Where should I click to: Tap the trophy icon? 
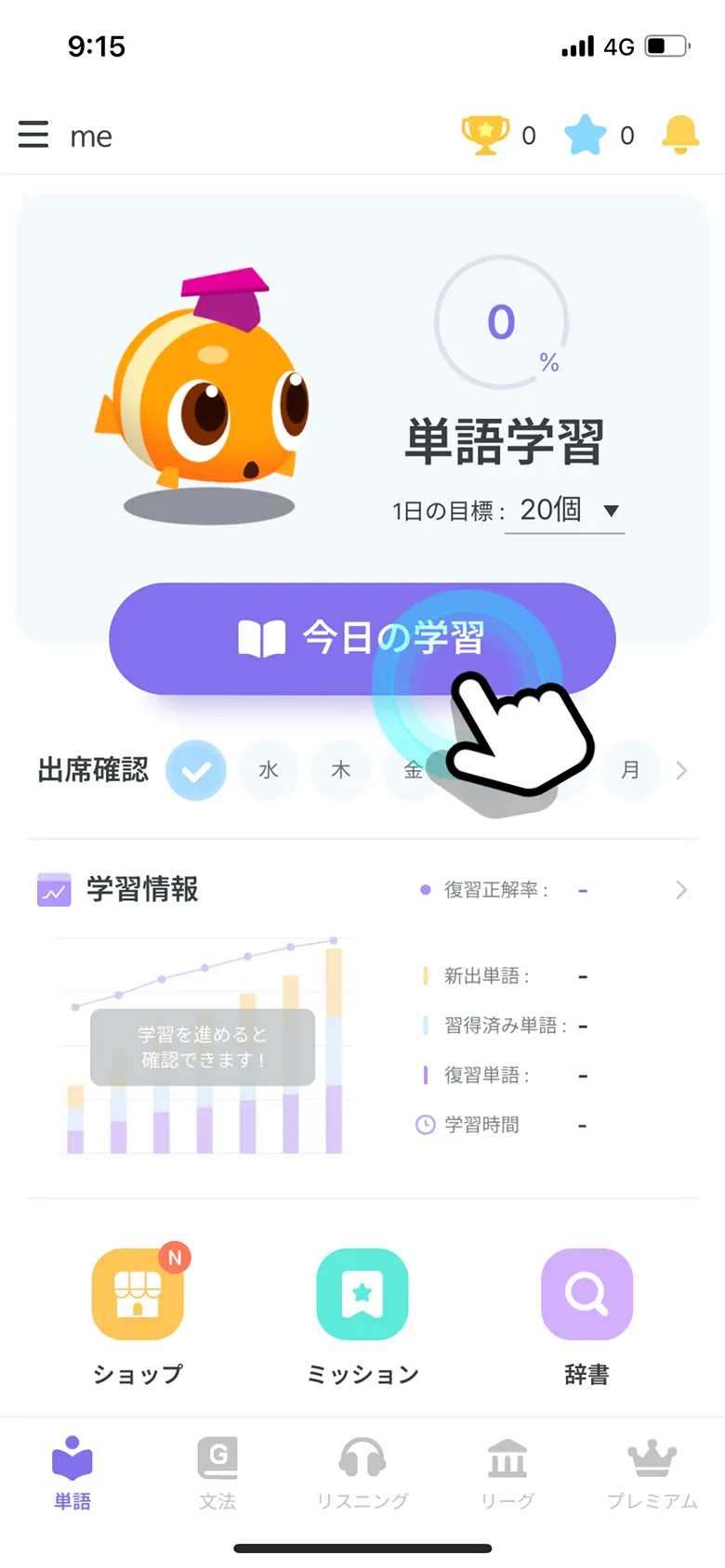click(x=485, y=135)
